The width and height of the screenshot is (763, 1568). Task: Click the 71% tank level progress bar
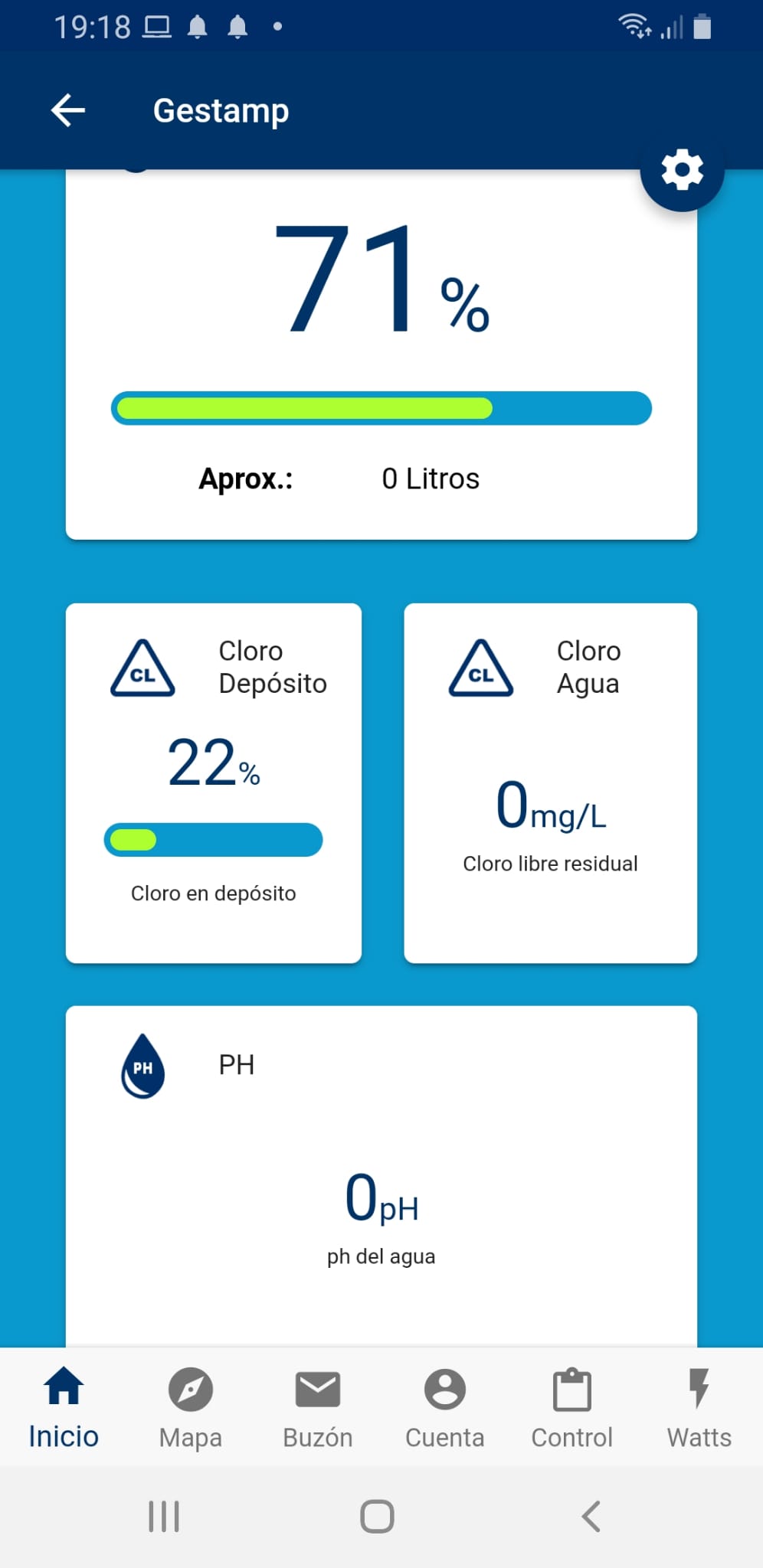pyautogui.click(x=381, y=408)
